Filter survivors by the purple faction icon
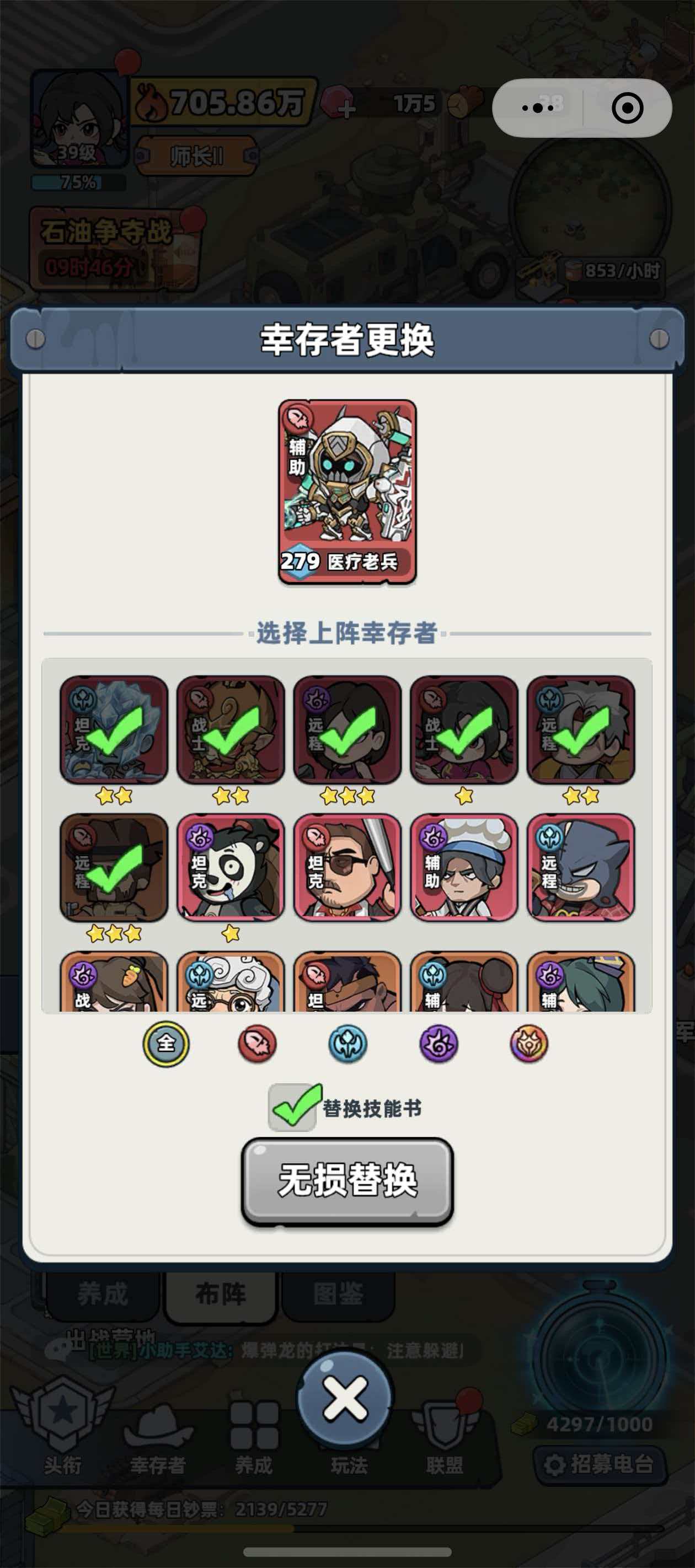This screenshot has width=695, height=1568. point(439,1043)
